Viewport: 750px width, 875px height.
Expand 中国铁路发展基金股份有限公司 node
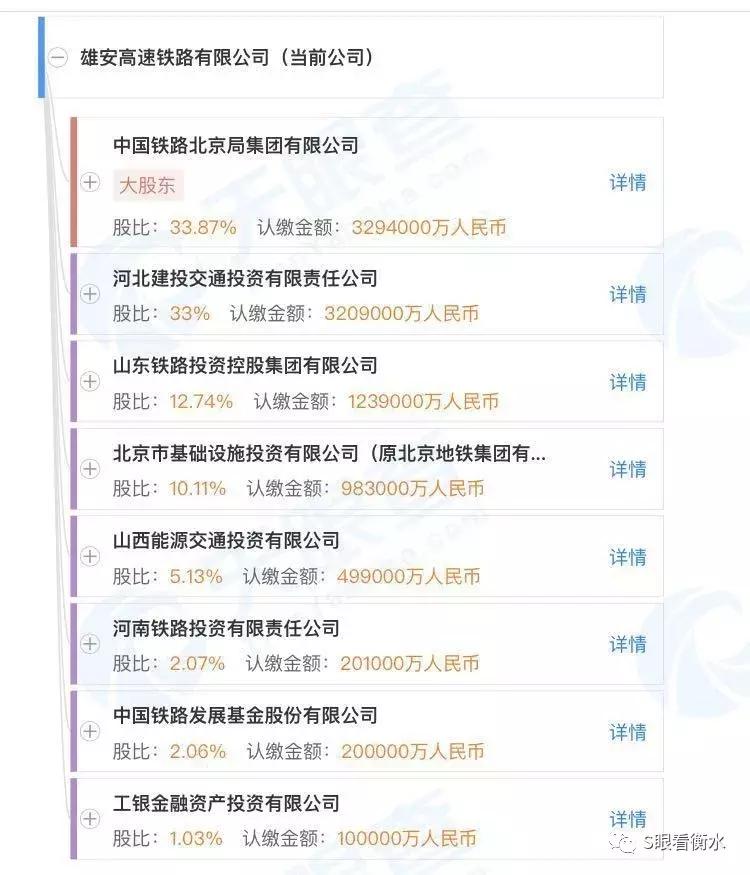click(88, 732)
